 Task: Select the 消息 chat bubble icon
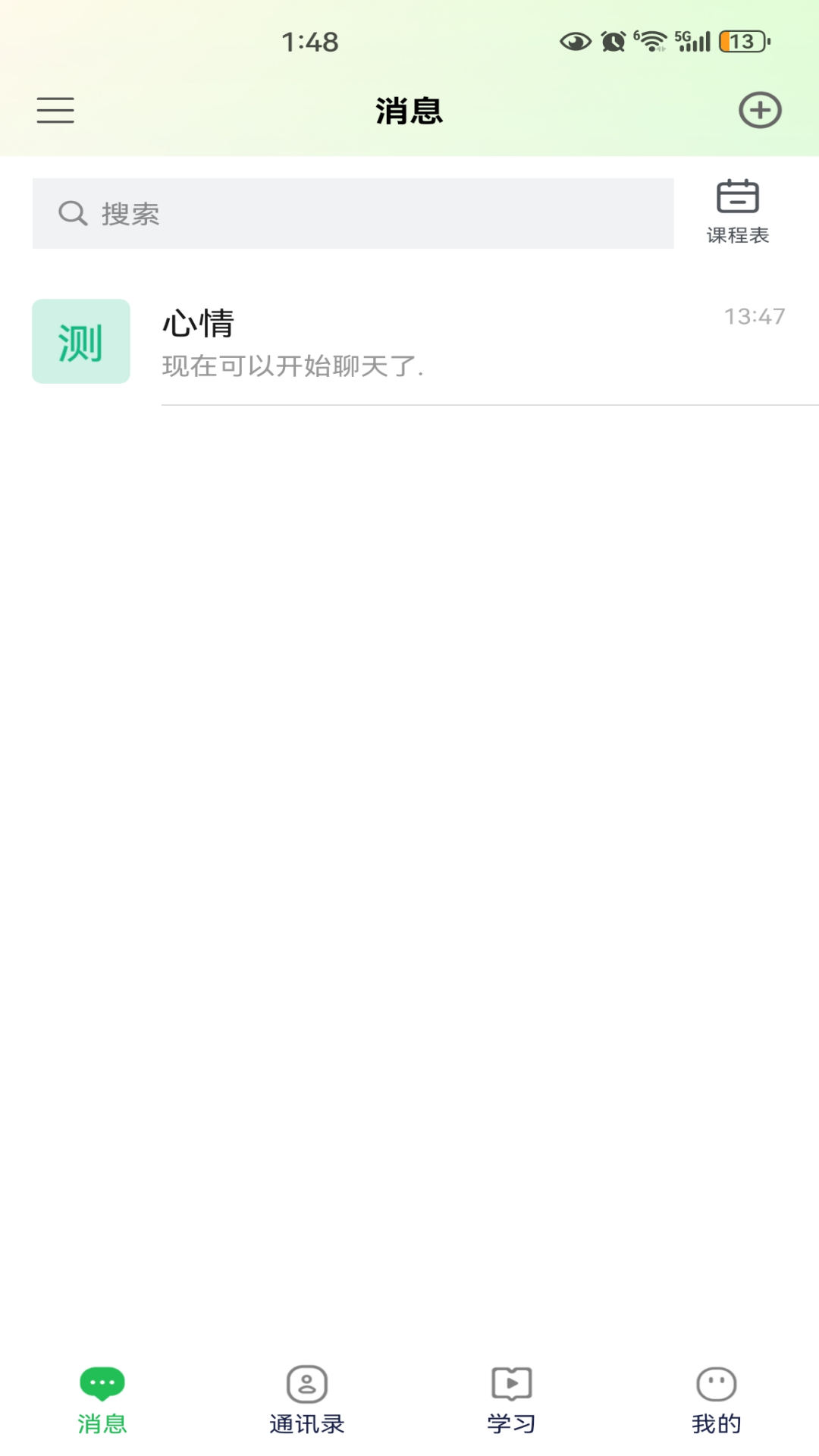pos(102,1385)
